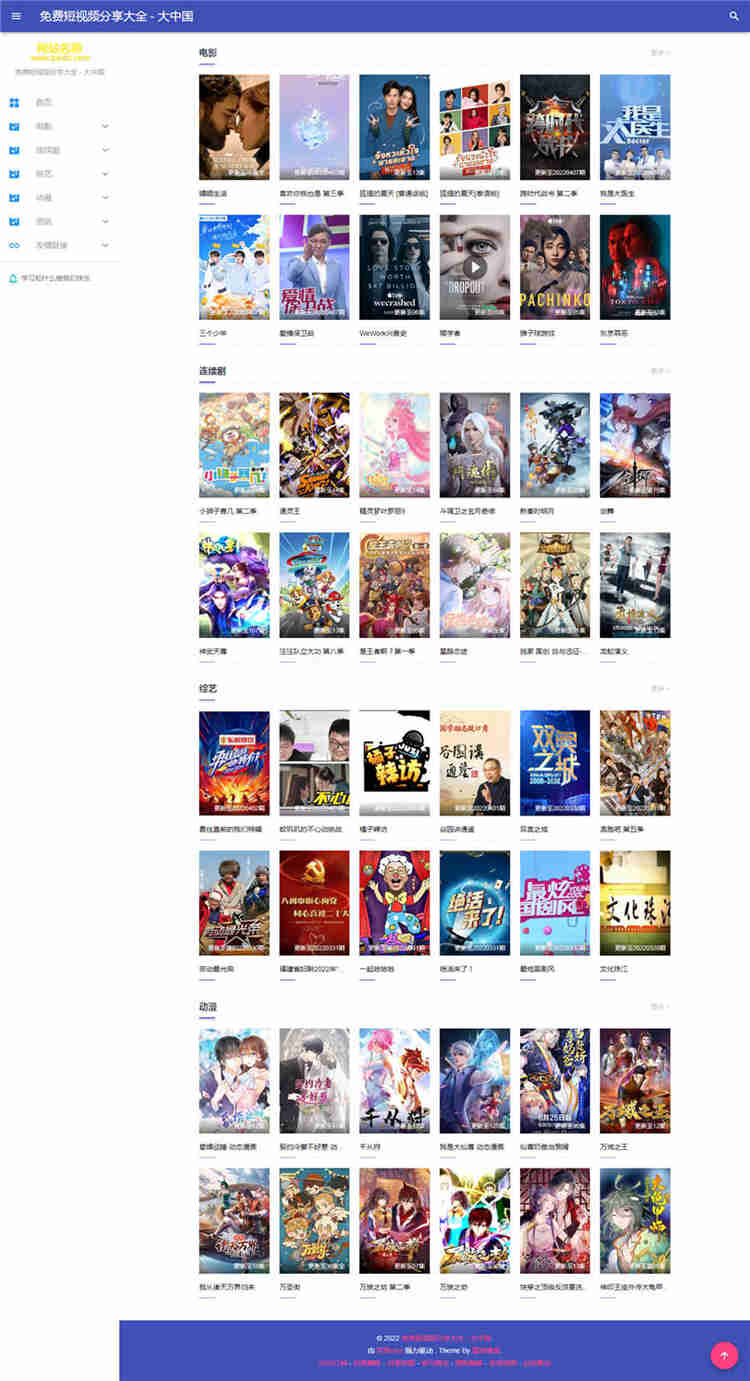This screenshot has width=750, height=1381.
Task: Open the search icon in the header
Action: click(x=733, y=16)
